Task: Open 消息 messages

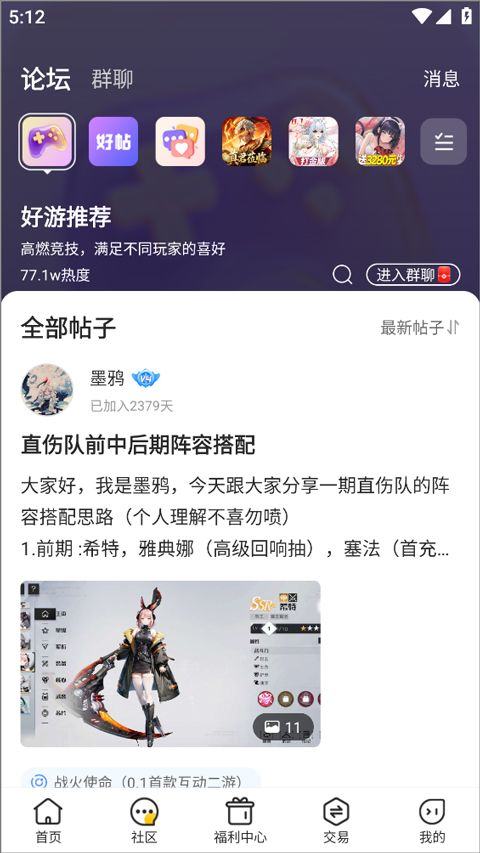Action: [441, 79]
